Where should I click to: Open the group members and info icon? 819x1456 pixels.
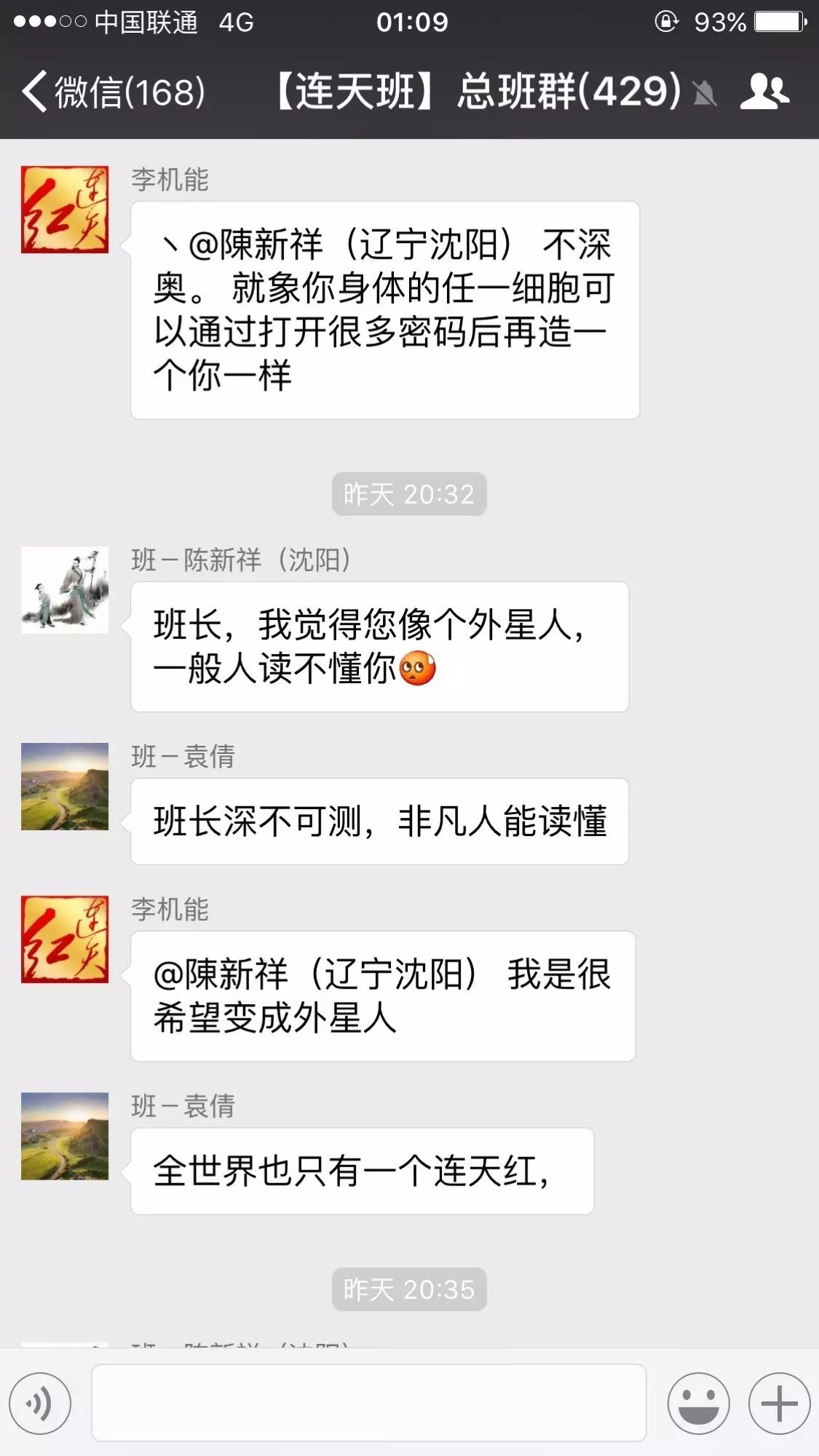point(764,92)
